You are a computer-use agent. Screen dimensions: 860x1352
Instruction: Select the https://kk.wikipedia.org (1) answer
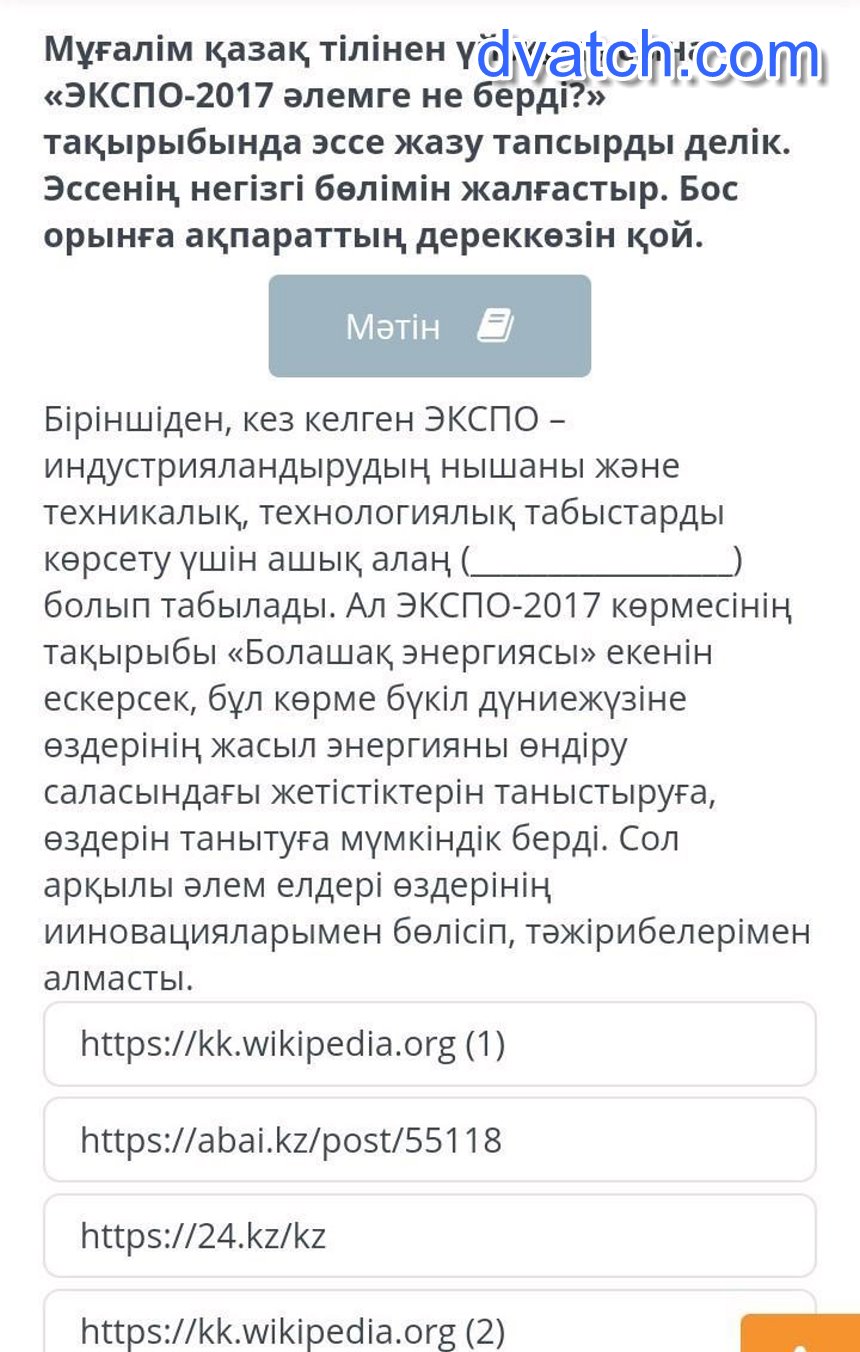pos(429,1044)
